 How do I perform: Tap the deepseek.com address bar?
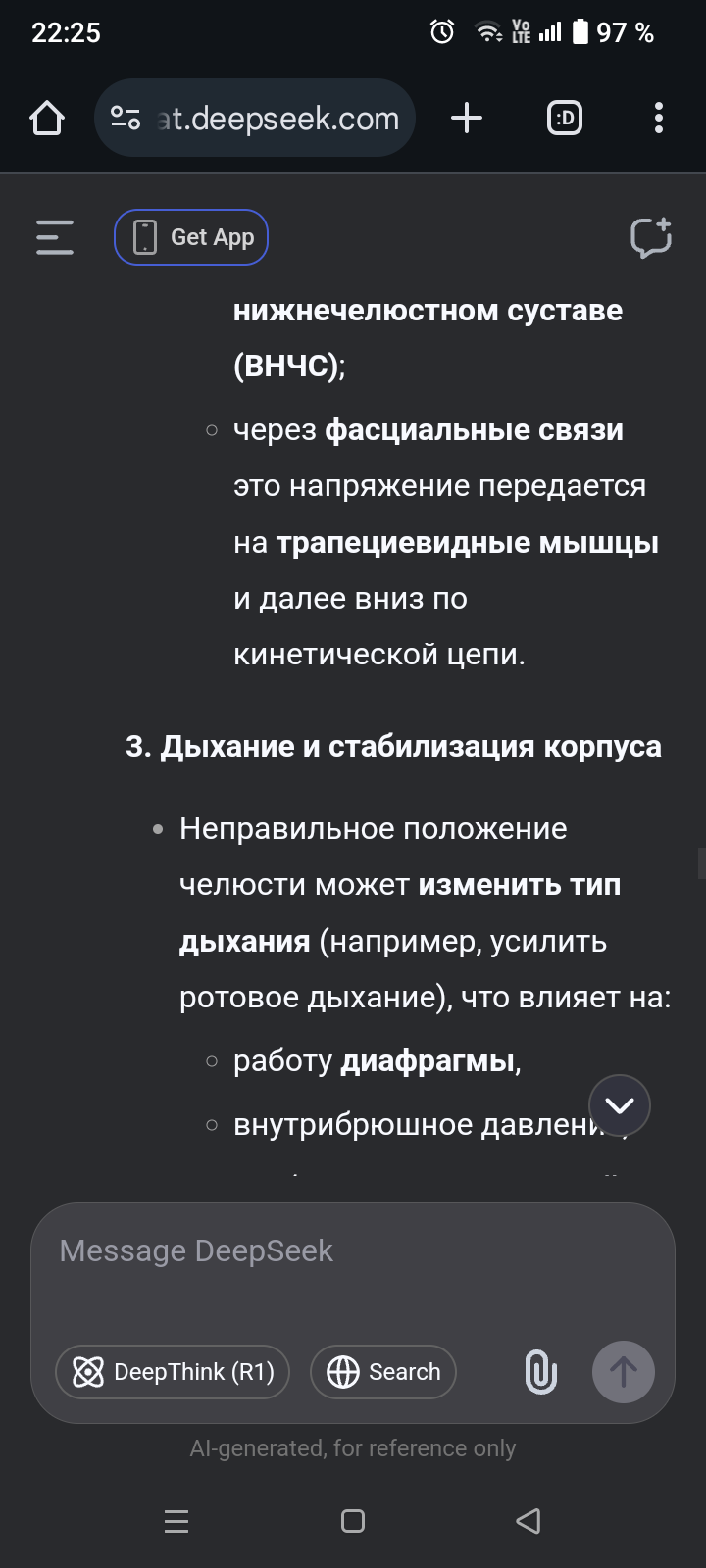[x=255, y=119]
